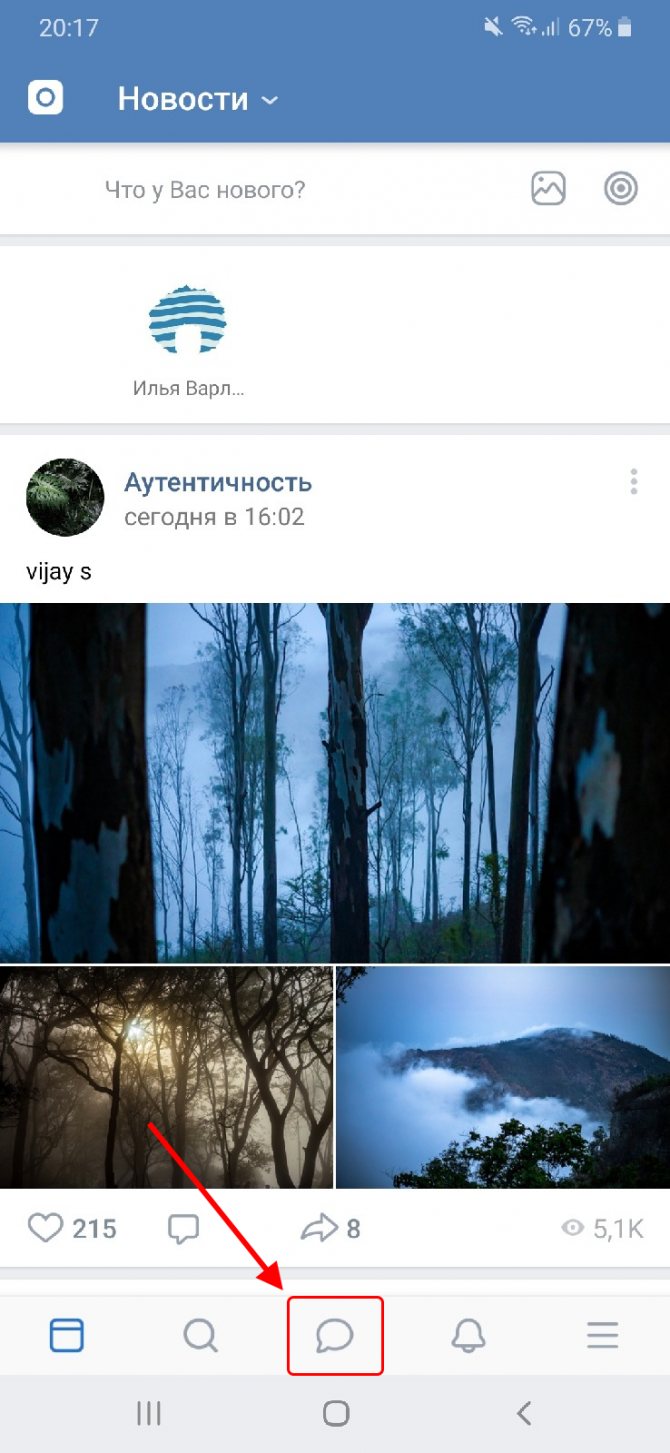Open the camera icon in the header
Viewport: 670px width, 1453px height.
pos(45,98)
